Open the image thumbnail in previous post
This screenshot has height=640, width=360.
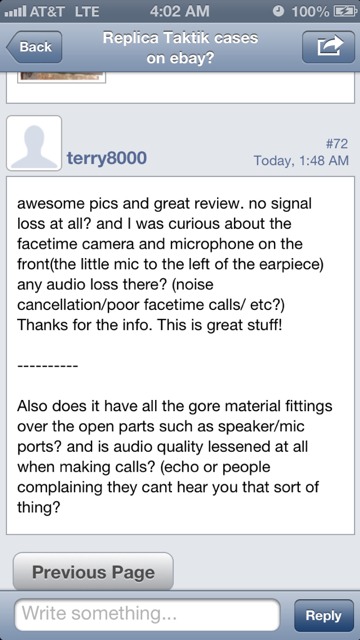click(61, 77)
